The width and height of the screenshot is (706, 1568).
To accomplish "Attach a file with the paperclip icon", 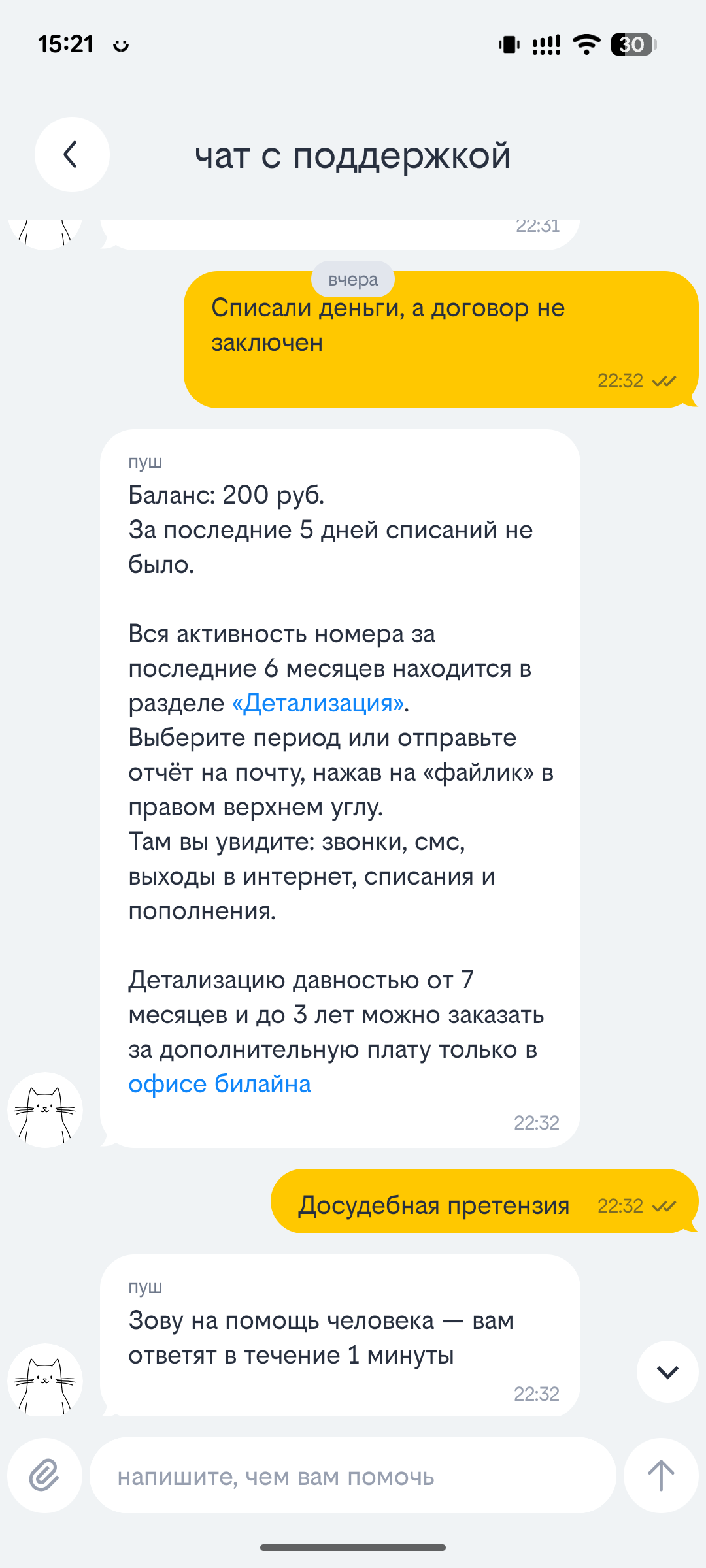I will pyautogui.click(x=44, y=1475).
